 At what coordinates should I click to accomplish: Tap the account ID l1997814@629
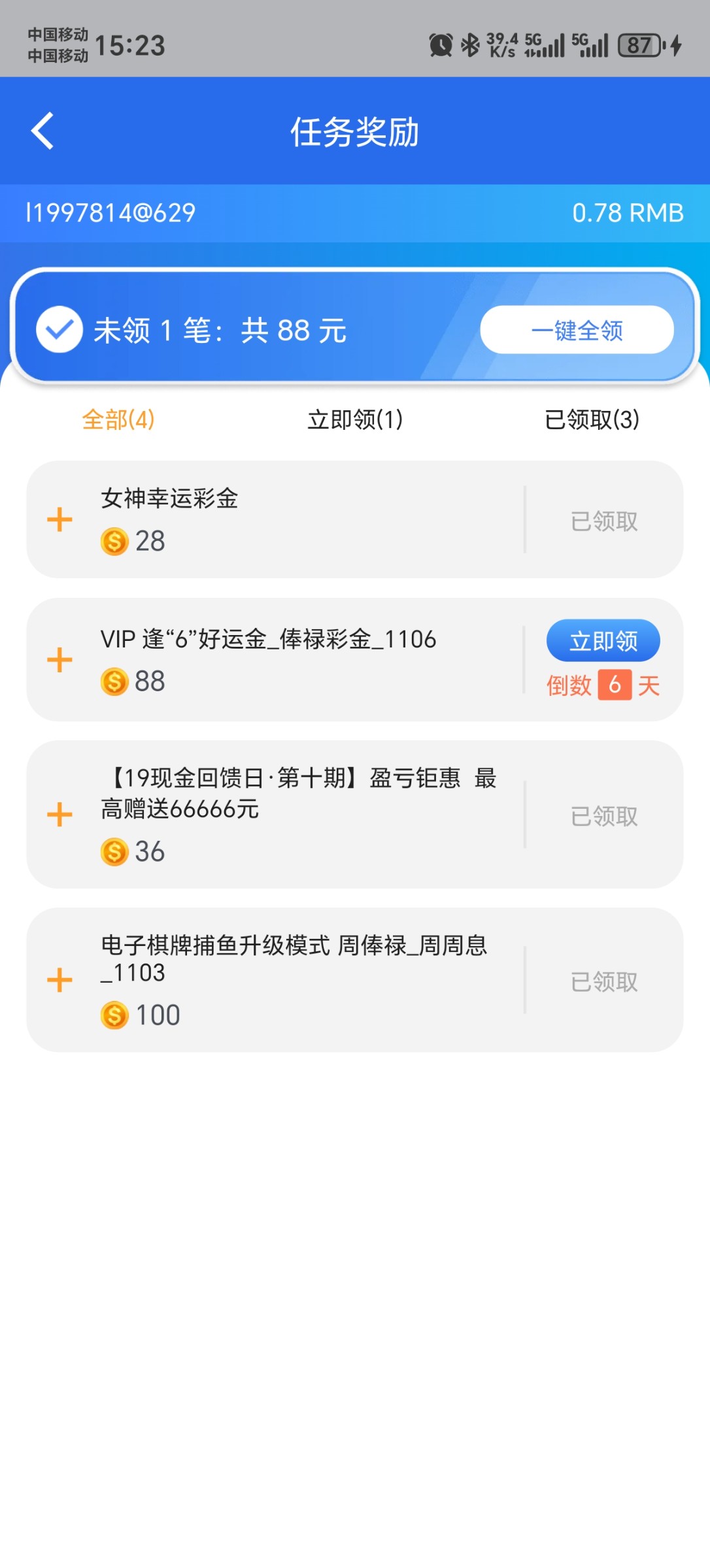tap(111, 212)
